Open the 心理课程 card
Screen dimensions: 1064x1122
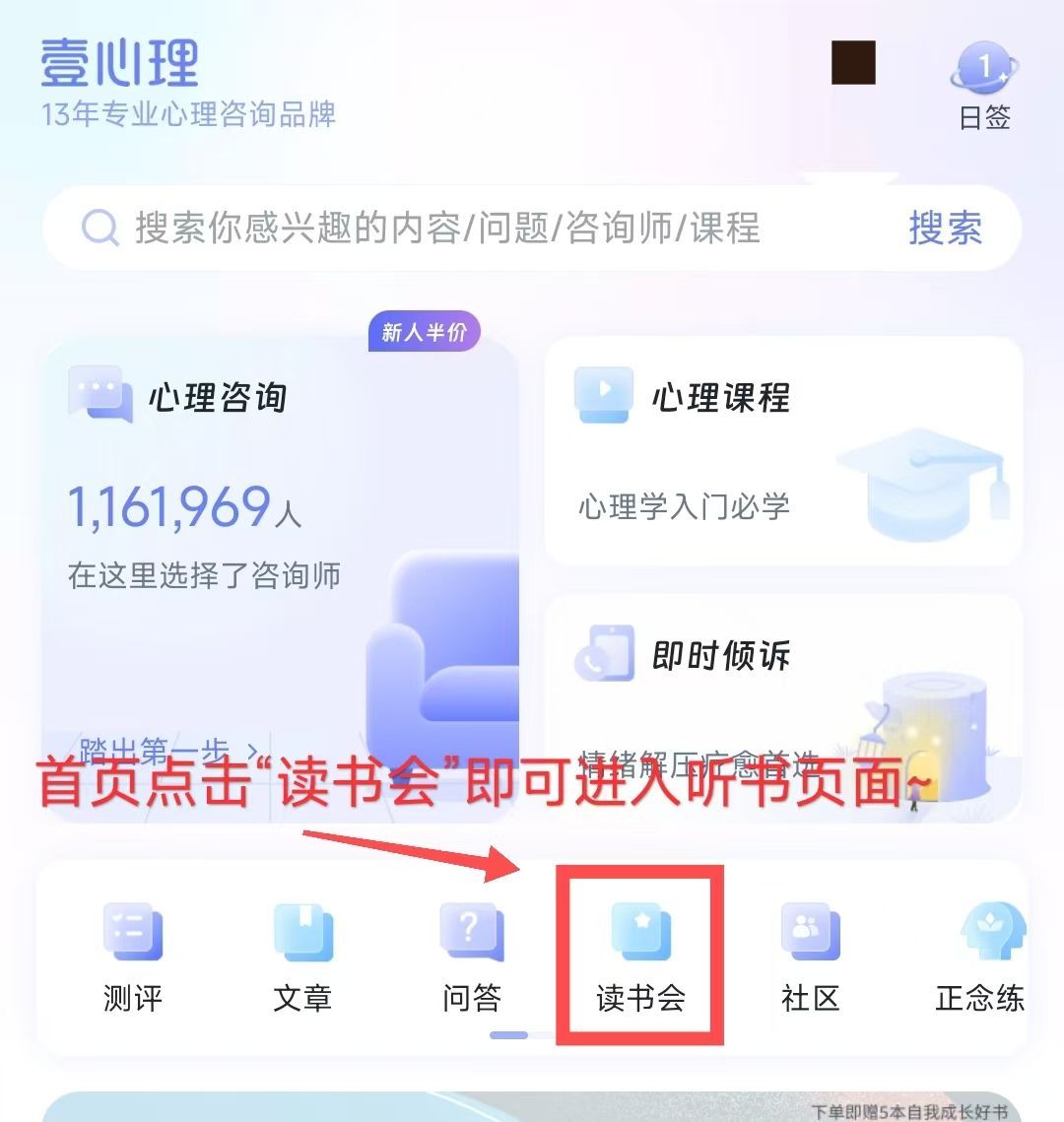[x=783, y=451]
